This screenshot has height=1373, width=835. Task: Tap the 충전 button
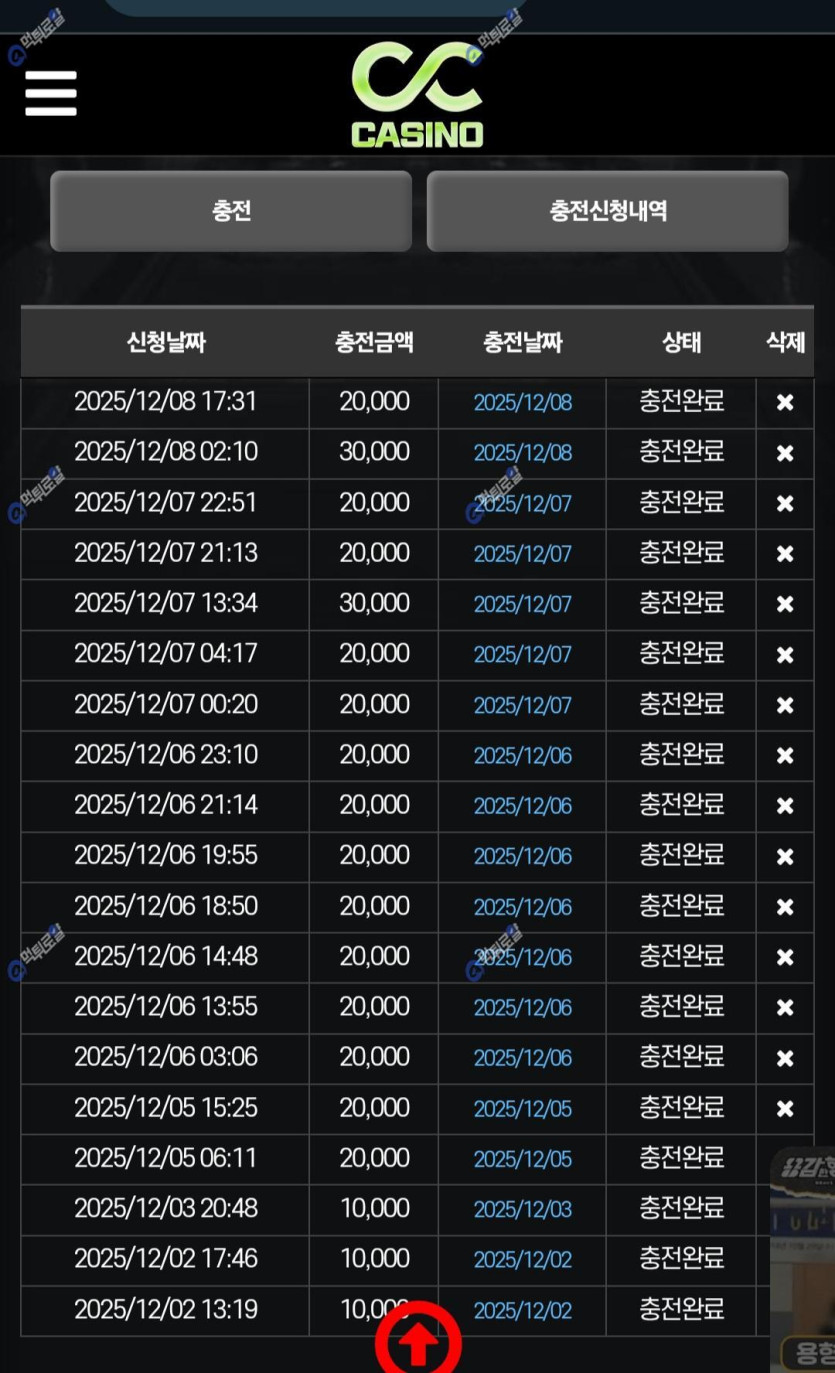(231, 211)
